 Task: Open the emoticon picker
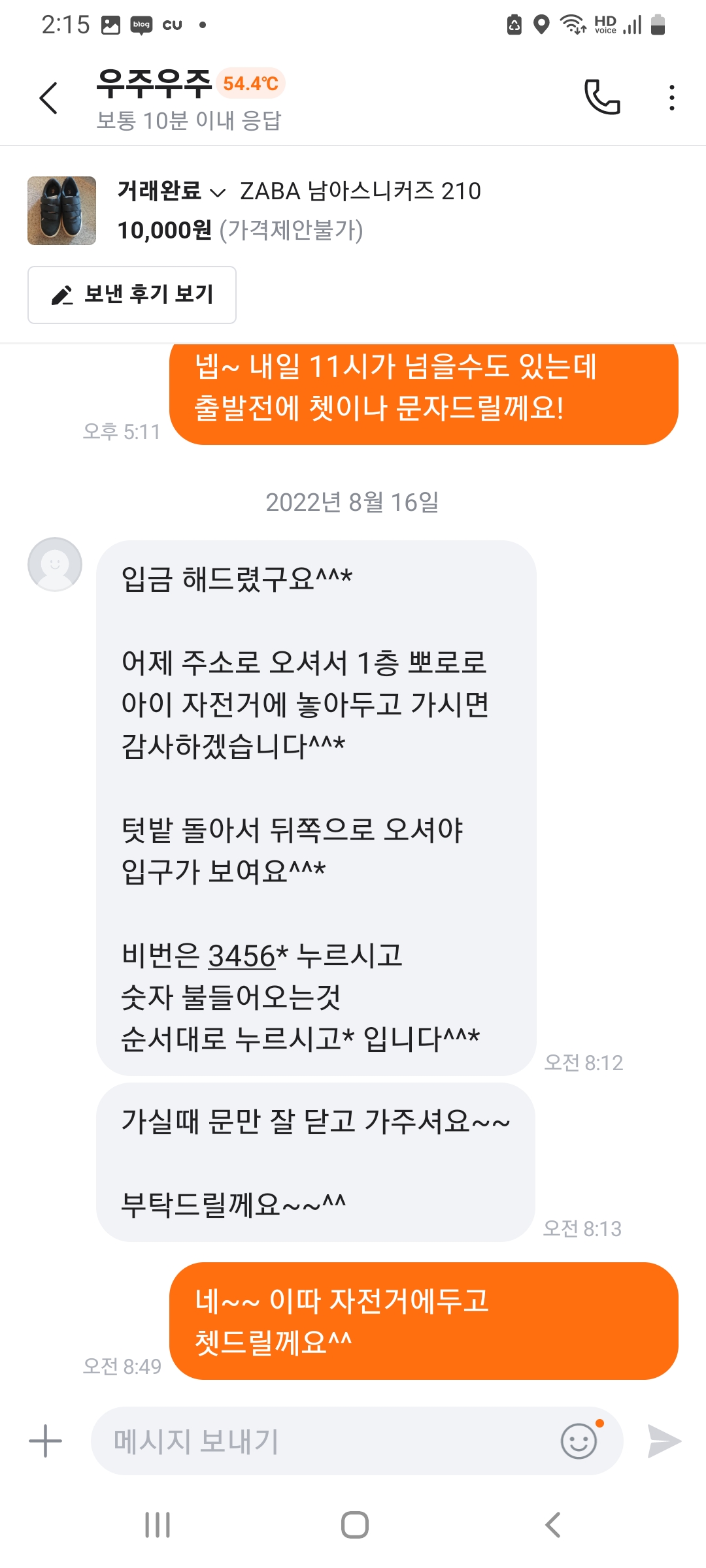click(x=579, y=1441)
